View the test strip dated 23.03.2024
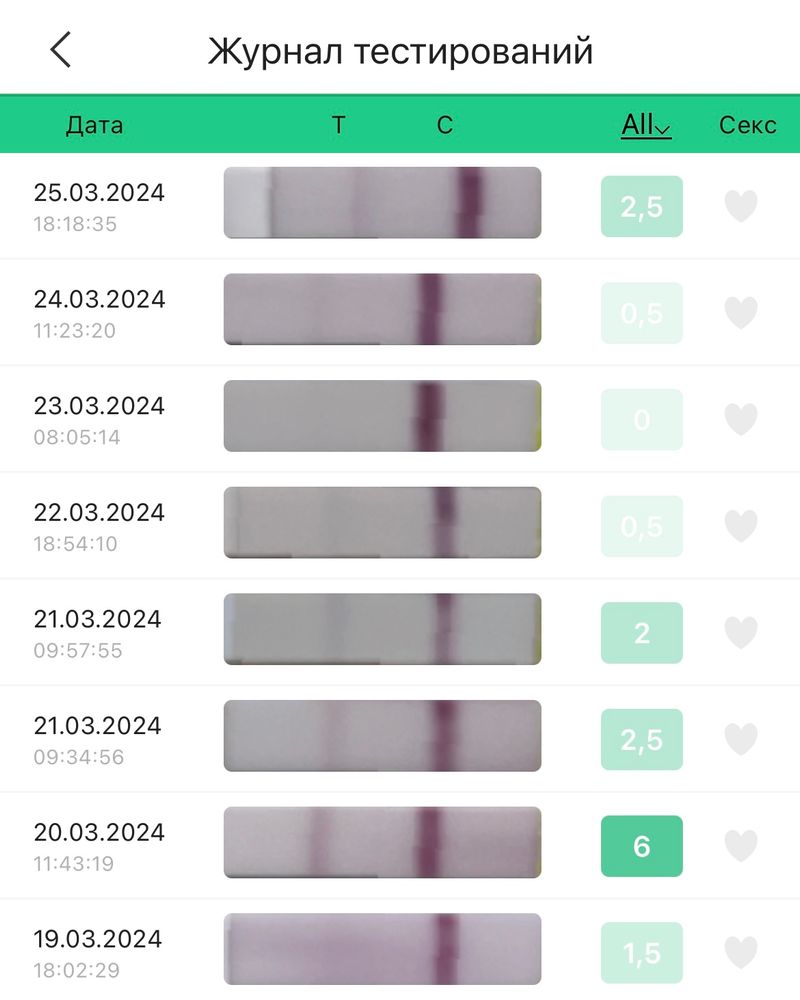Viewport: 800px width, 1000px height. [382, 416]
